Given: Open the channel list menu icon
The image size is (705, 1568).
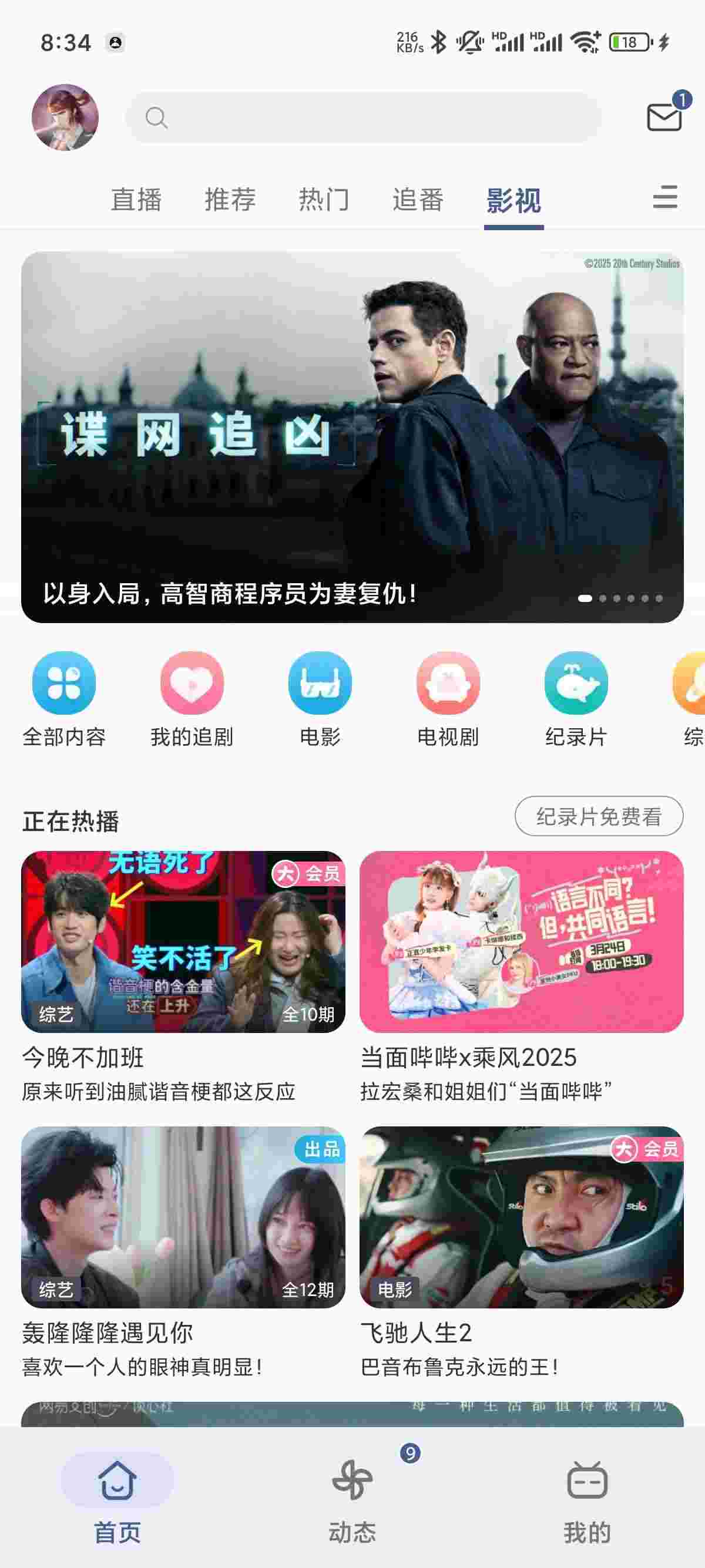Looking at the screenshot, I should pyautogui.click(x=664, y=198).
